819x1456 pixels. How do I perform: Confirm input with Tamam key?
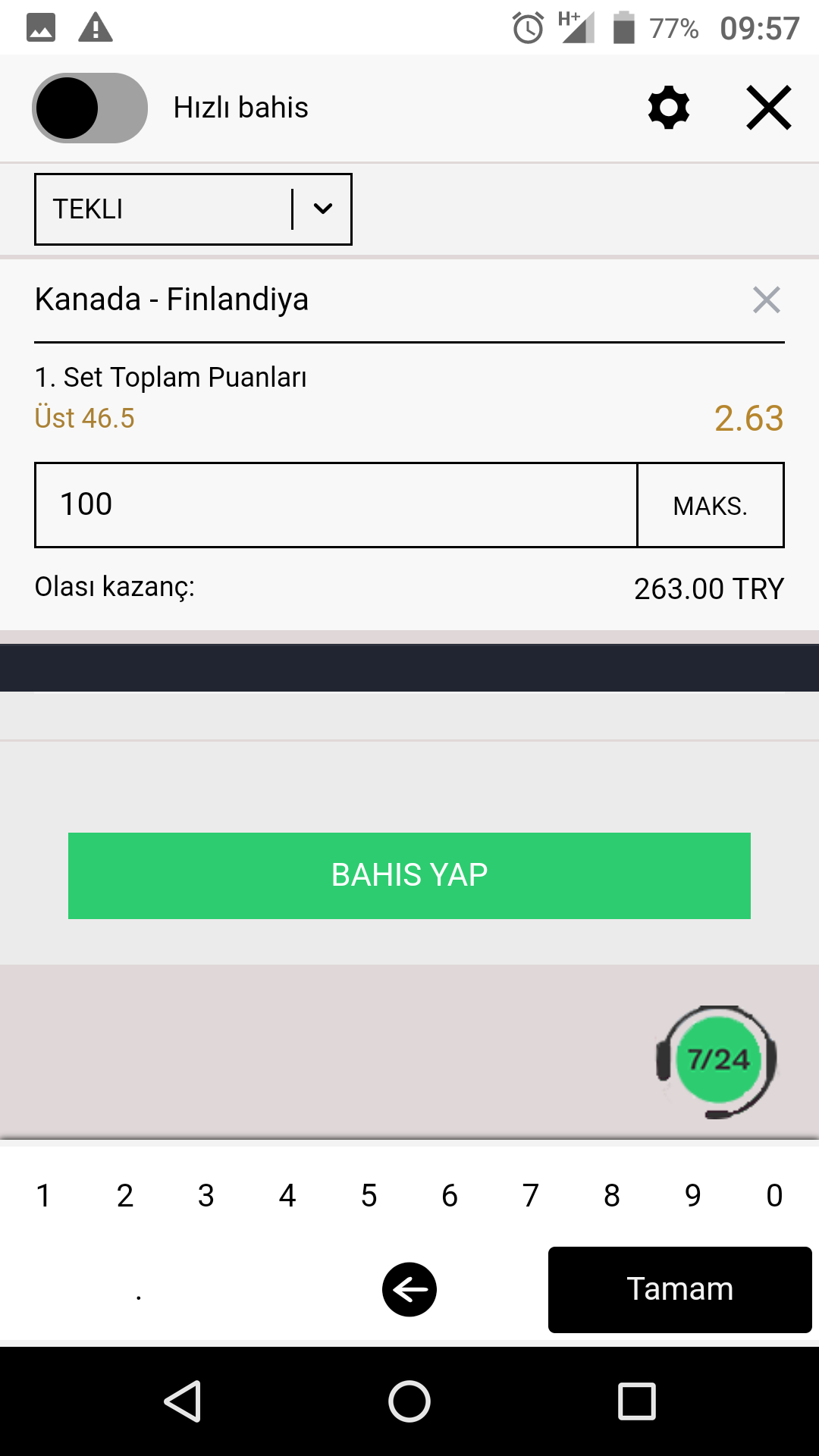point(680,1289)
